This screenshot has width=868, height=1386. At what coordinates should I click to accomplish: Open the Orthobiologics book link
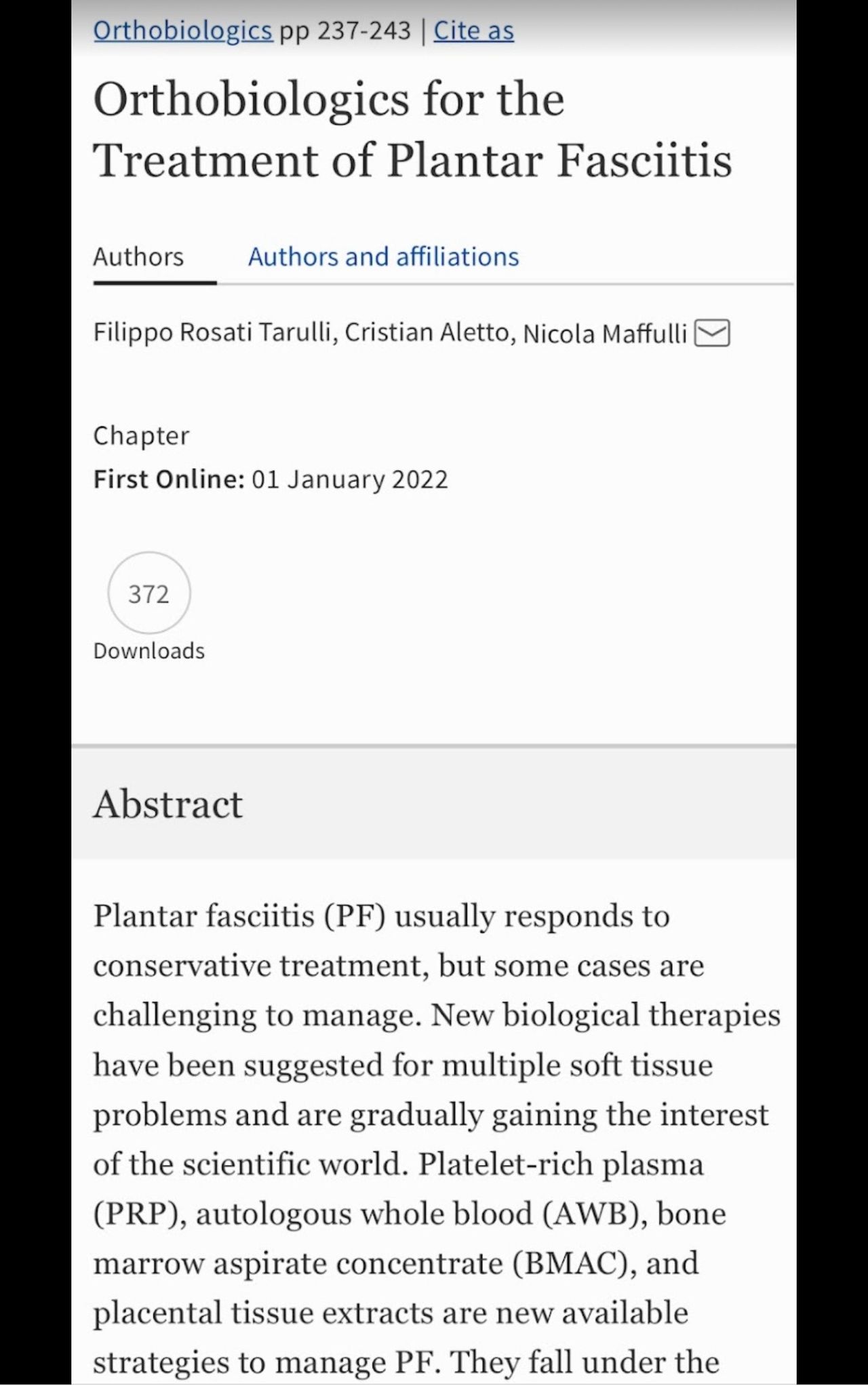tap(182, 31)
